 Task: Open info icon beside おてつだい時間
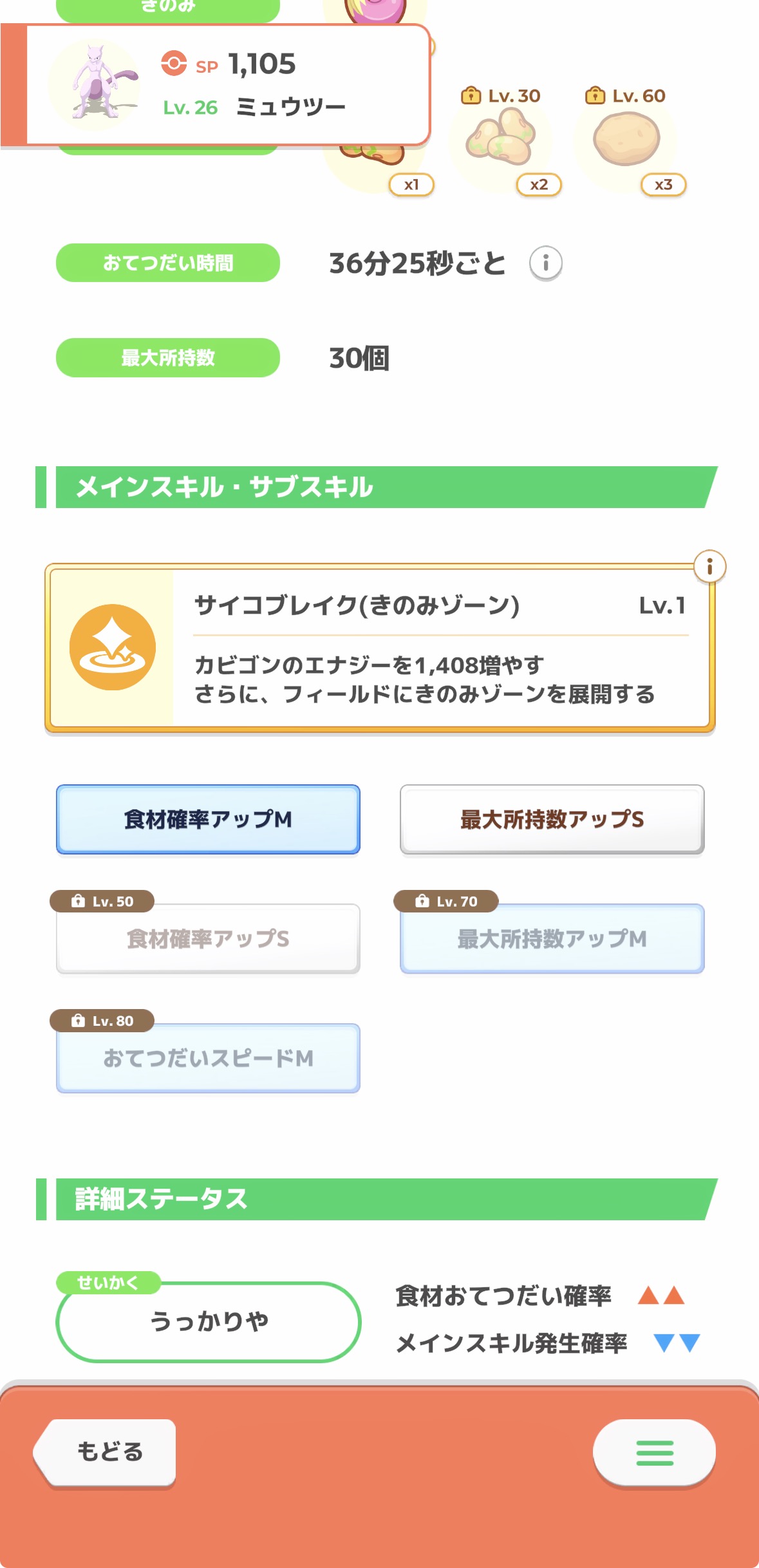pyautogui.click(x=546, y=263)
